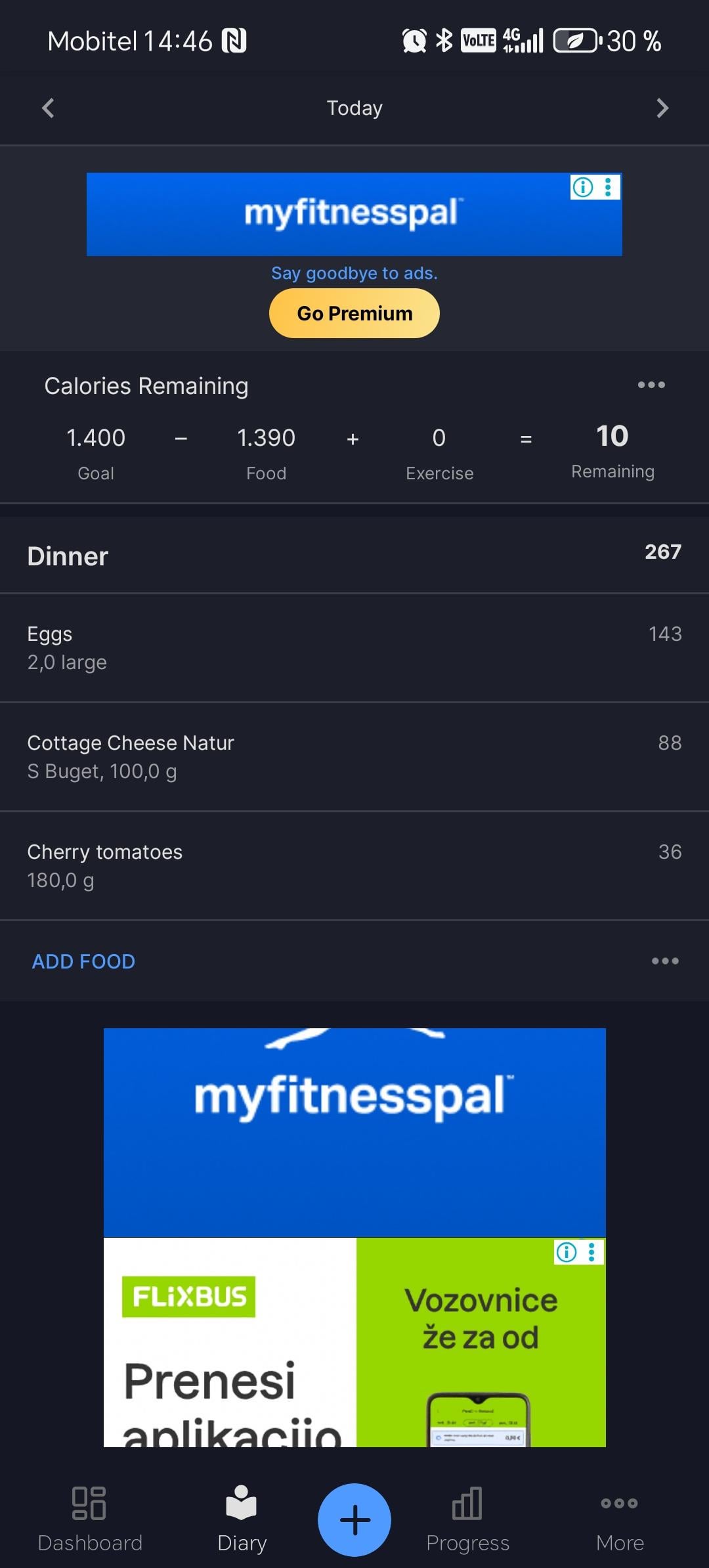Open the top myfitnesspal ad banner
The height and width of the screenshot is (1568, 709).
click(354, 214)
